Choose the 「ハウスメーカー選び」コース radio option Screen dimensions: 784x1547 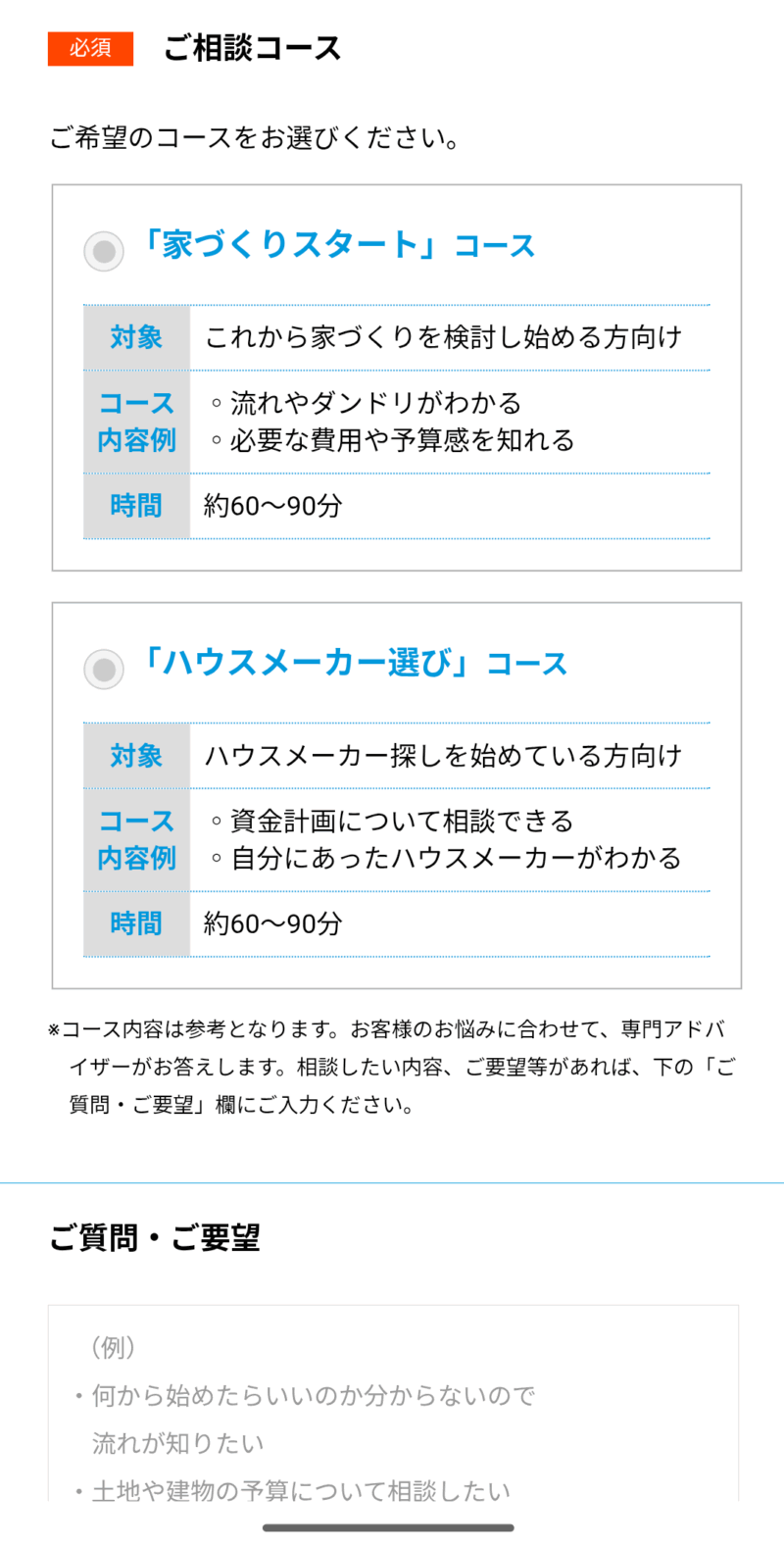coord(104,670)
